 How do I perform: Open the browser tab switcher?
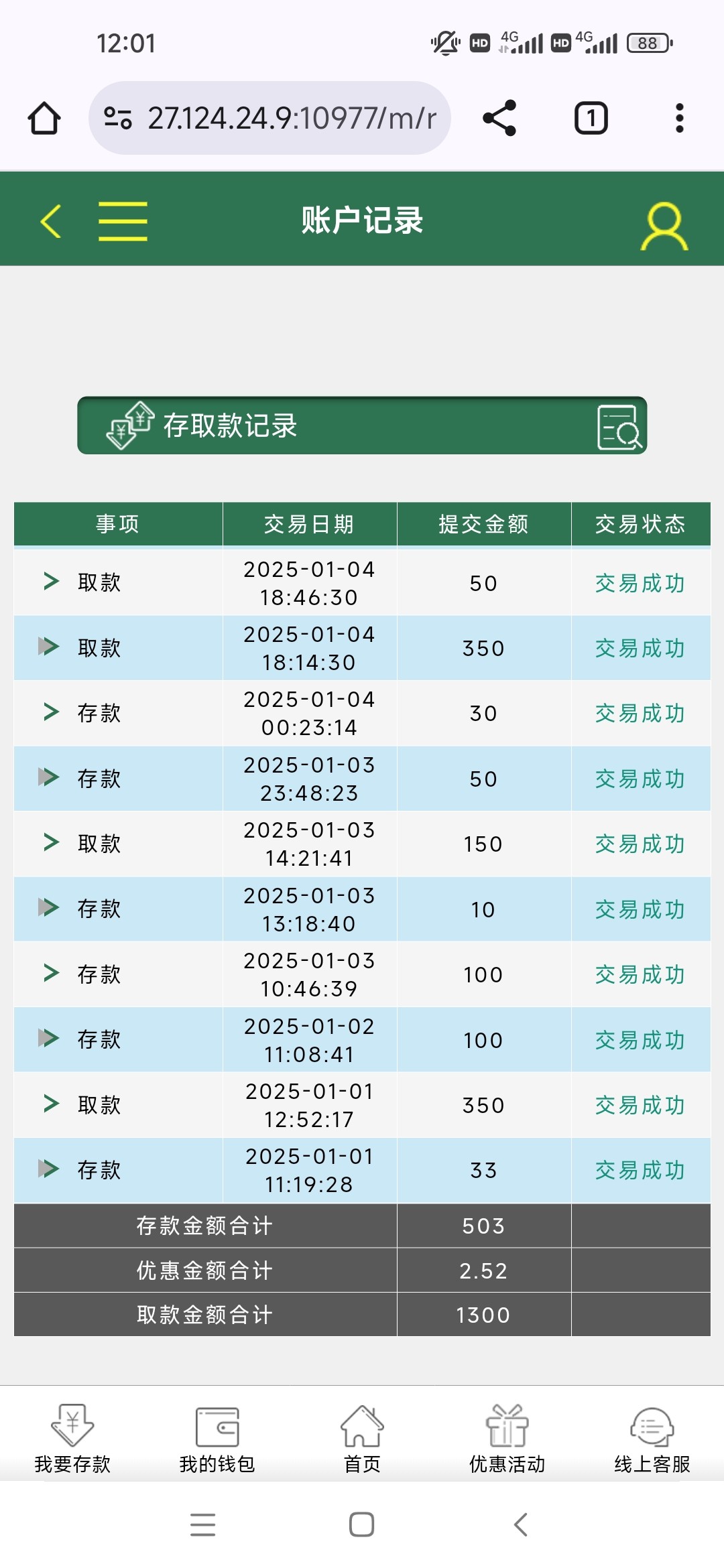(x=591, y=118)
